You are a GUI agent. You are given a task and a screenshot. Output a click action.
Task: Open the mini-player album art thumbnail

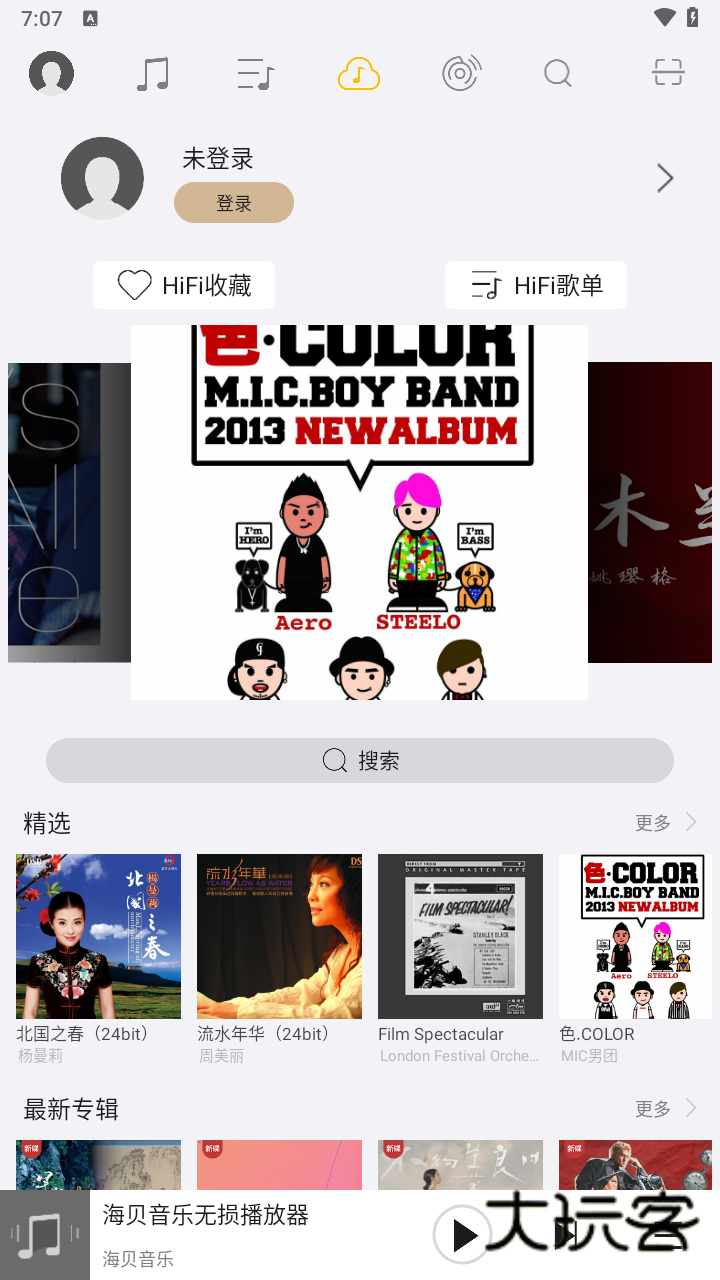pyautogui.click(x=45, y=1235)
